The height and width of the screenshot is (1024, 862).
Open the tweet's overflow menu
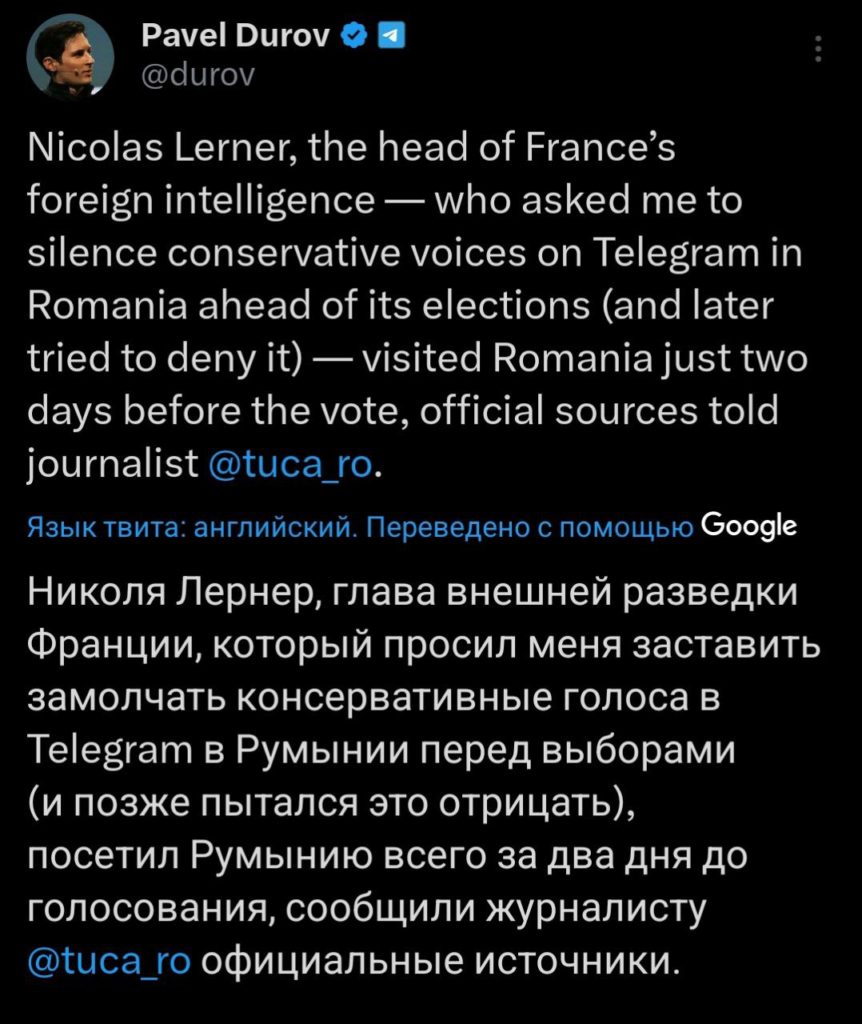[818, 49]
